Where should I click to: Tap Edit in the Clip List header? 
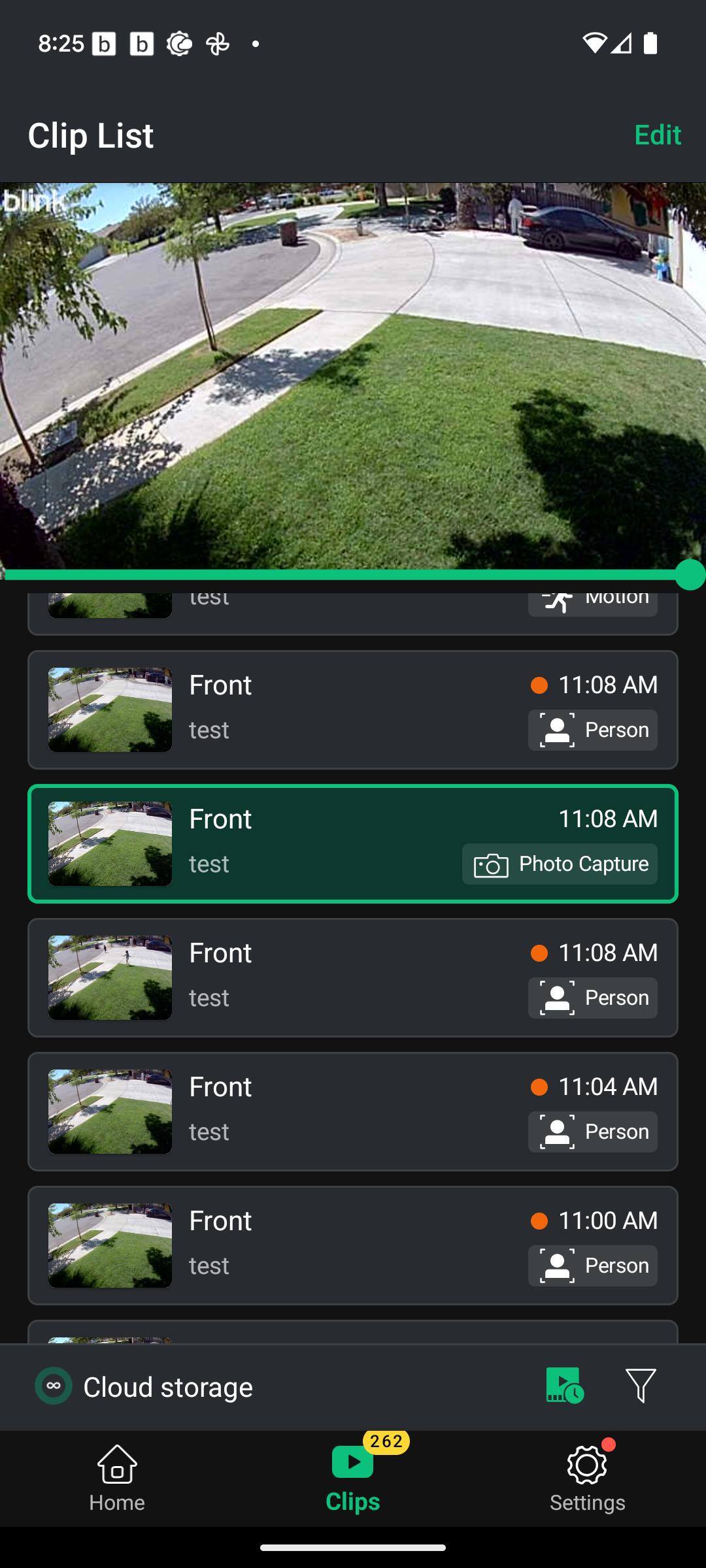pos(657,135)
